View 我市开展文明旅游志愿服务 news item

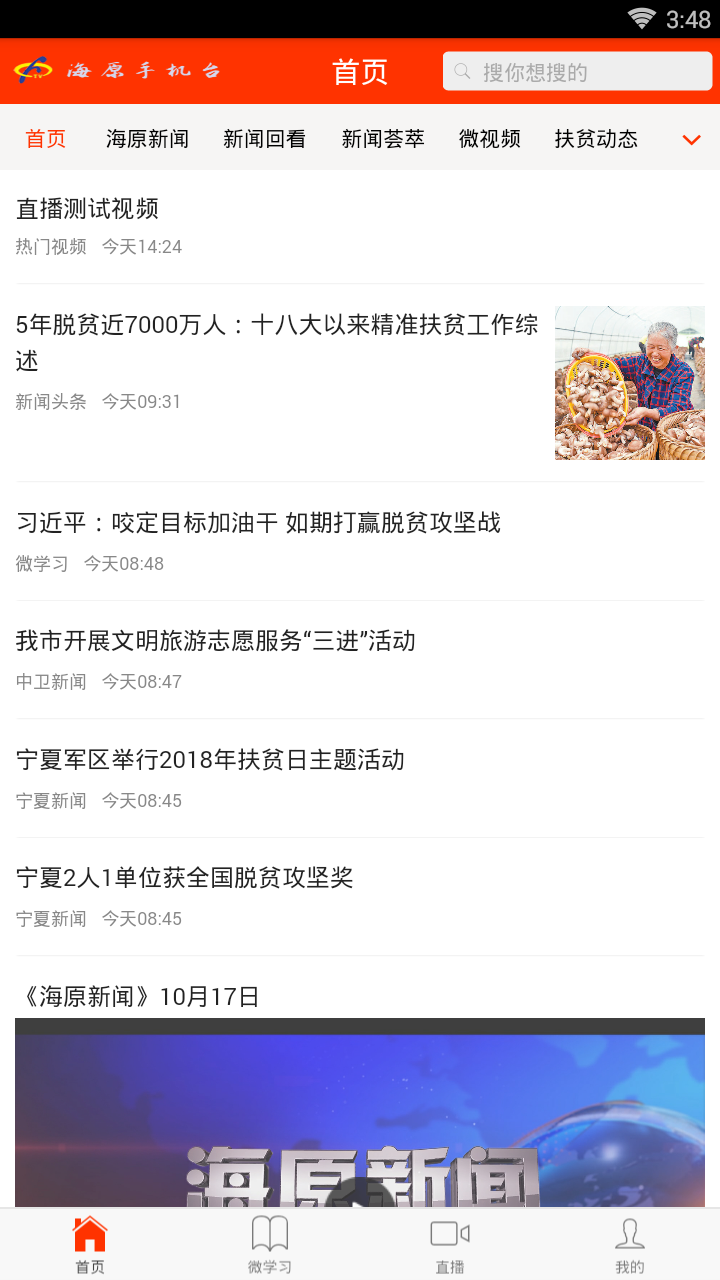coord(216,641)
